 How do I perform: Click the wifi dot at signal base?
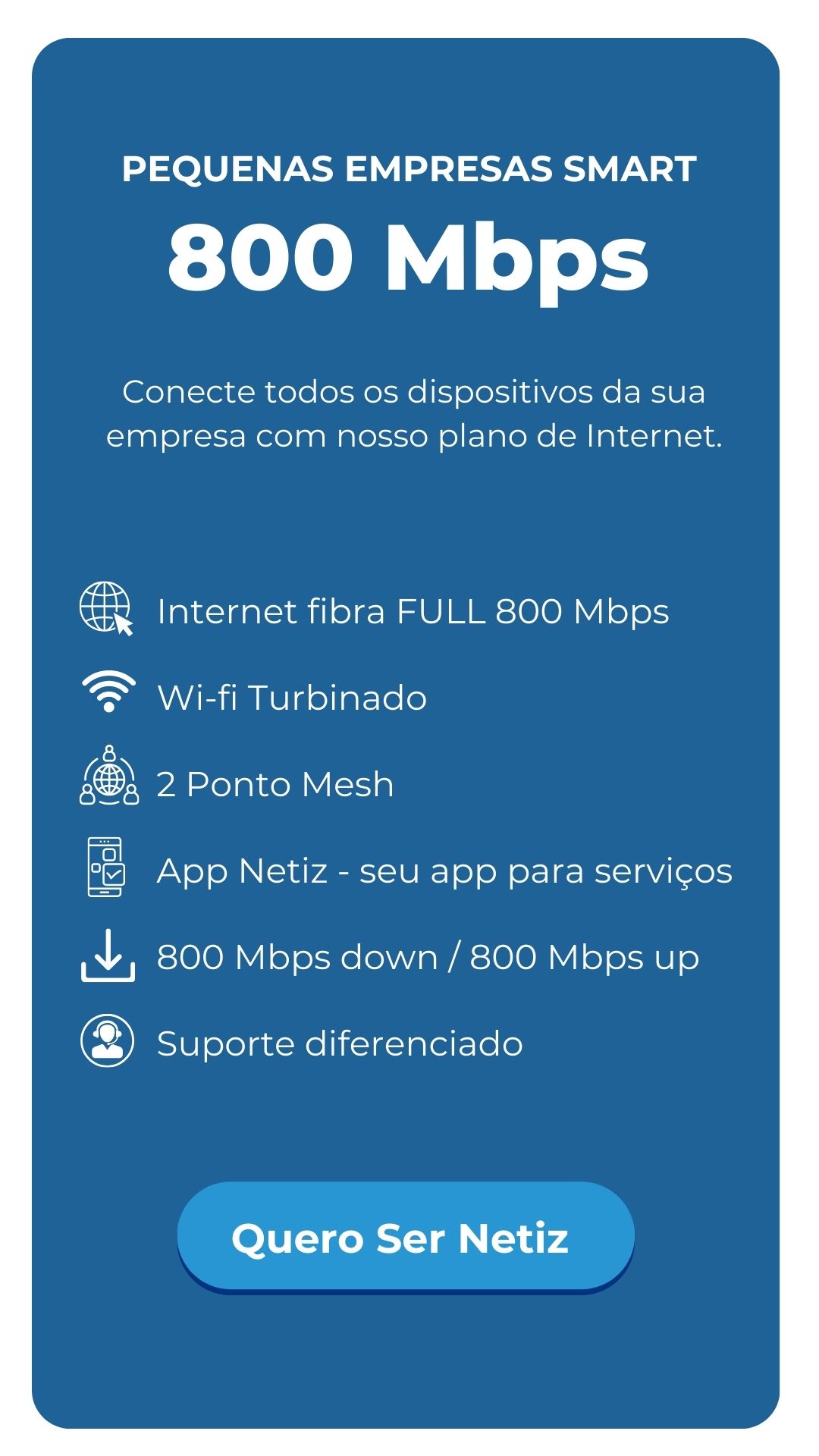[x=107, y=708]
